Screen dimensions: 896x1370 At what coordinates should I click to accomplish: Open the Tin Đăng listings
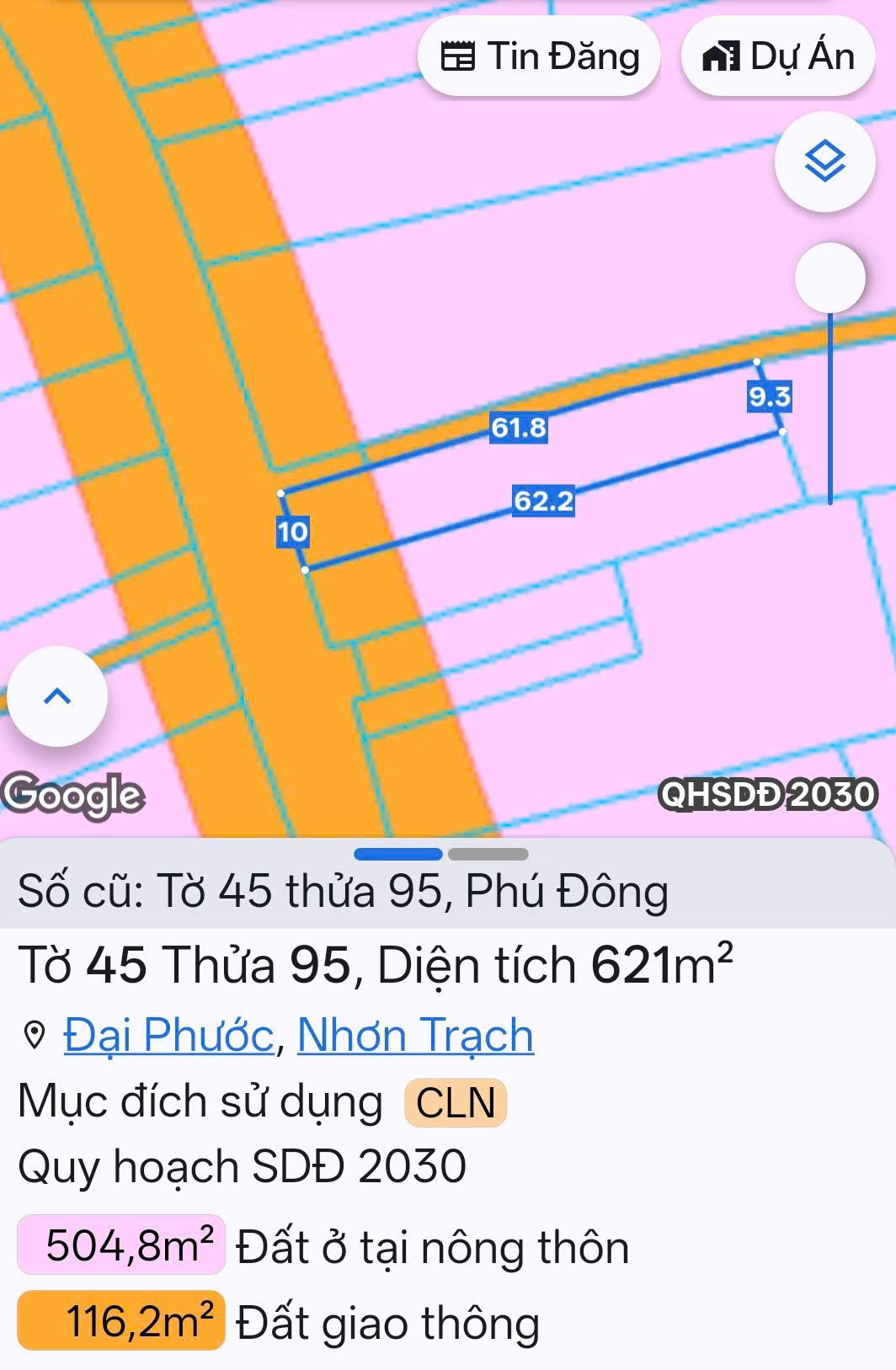tap(540, 56)
